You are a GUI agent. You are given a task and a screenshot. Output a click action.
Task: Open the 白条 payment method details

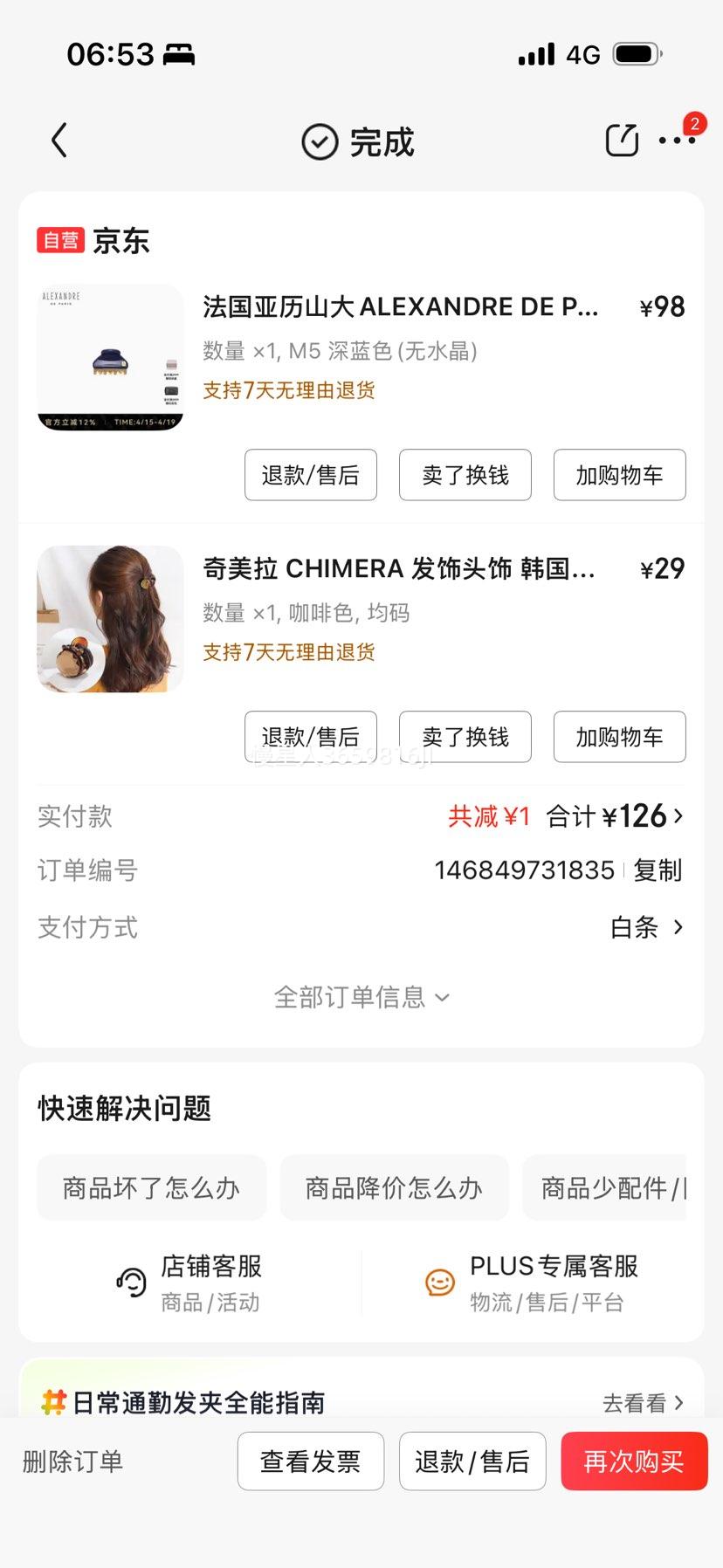tap(646, 927)
